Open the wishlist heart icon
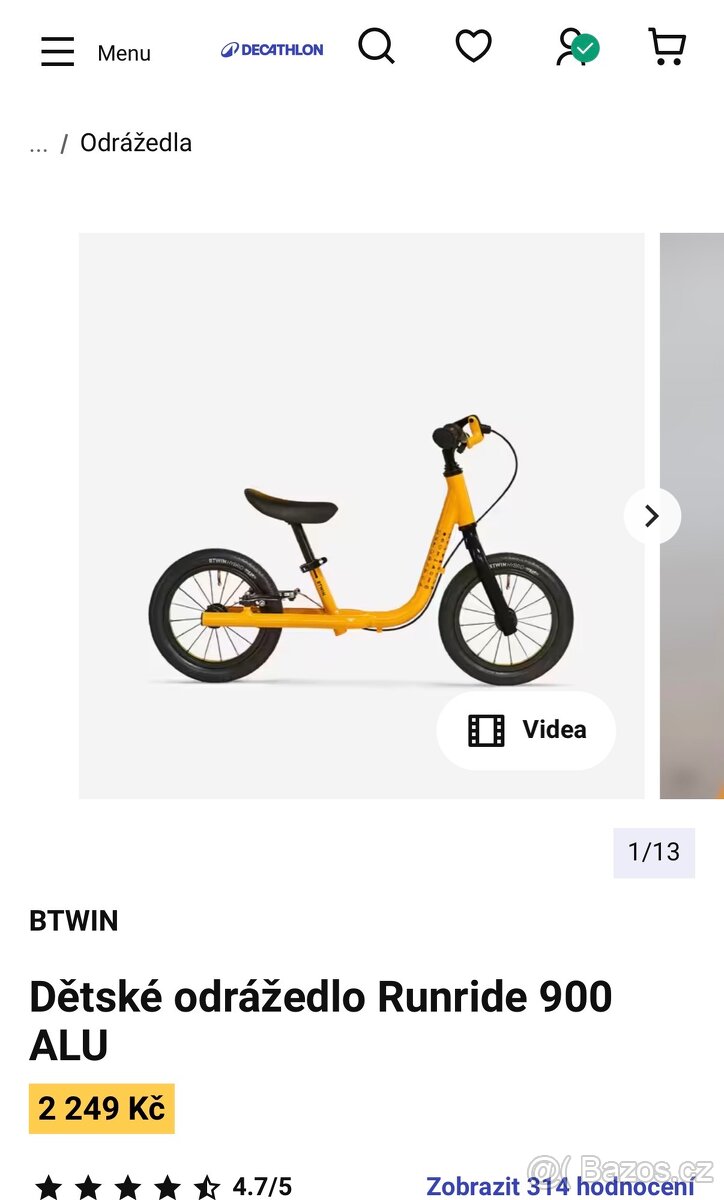 473,46
